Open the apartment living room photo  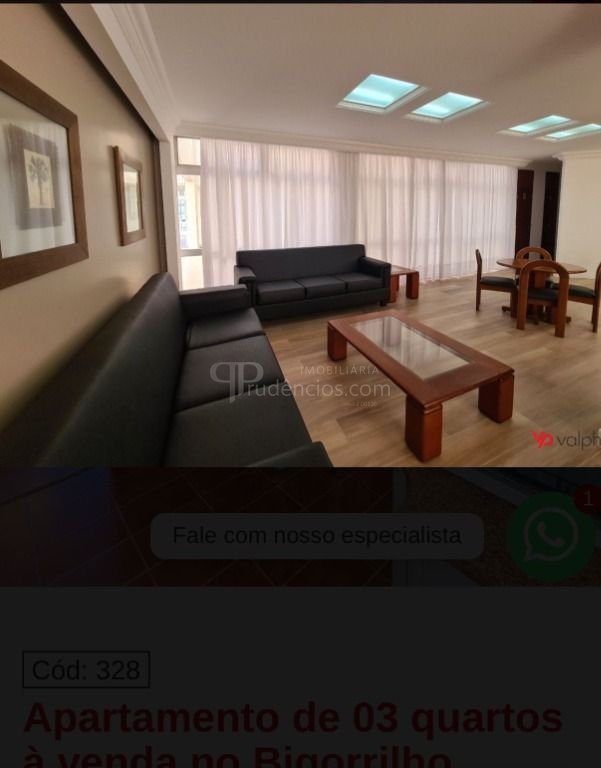[x=300, y=235]
